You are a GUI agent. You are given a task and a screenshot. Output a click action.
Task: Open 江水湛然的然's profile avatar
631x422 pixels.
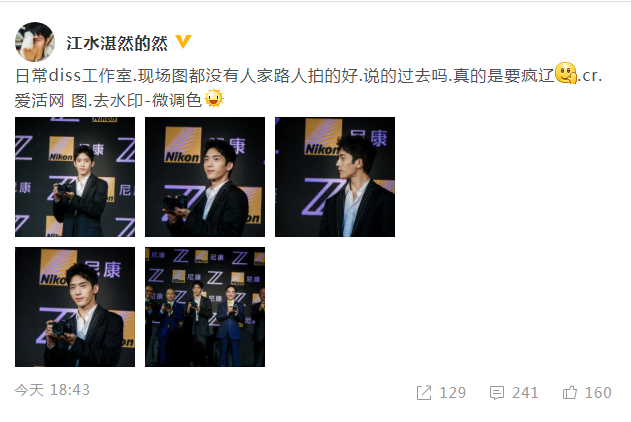coord(36,40)
